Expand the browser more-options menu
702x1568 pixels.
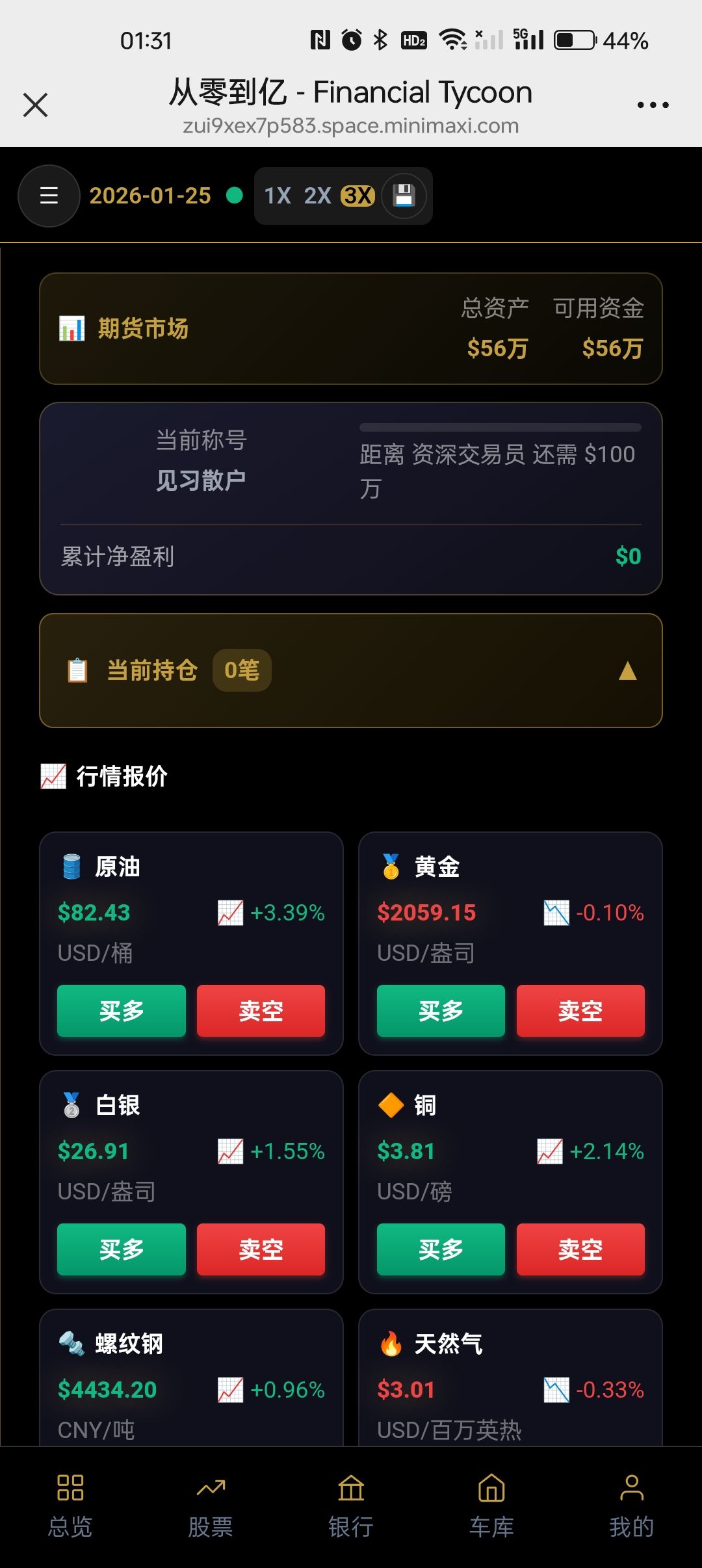652,104
